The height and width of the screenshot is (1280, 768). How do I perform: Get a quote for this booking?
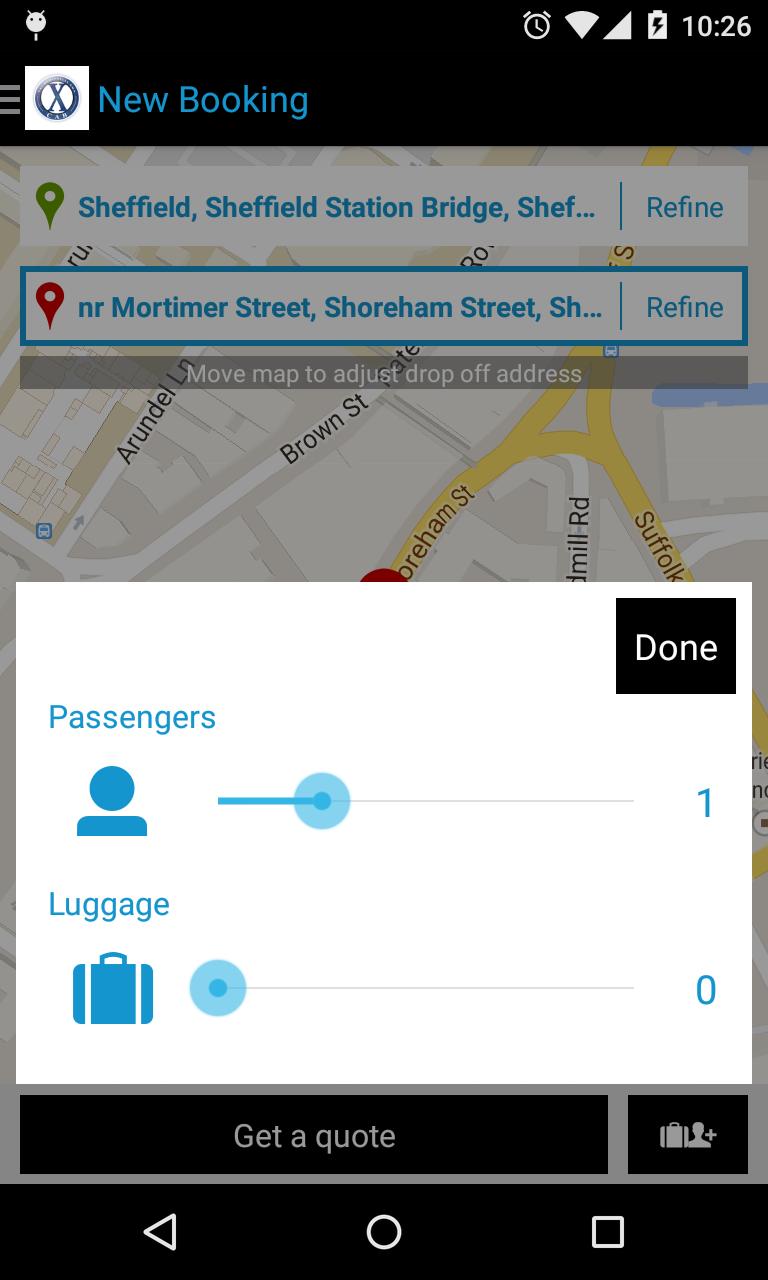(314, 1135)
